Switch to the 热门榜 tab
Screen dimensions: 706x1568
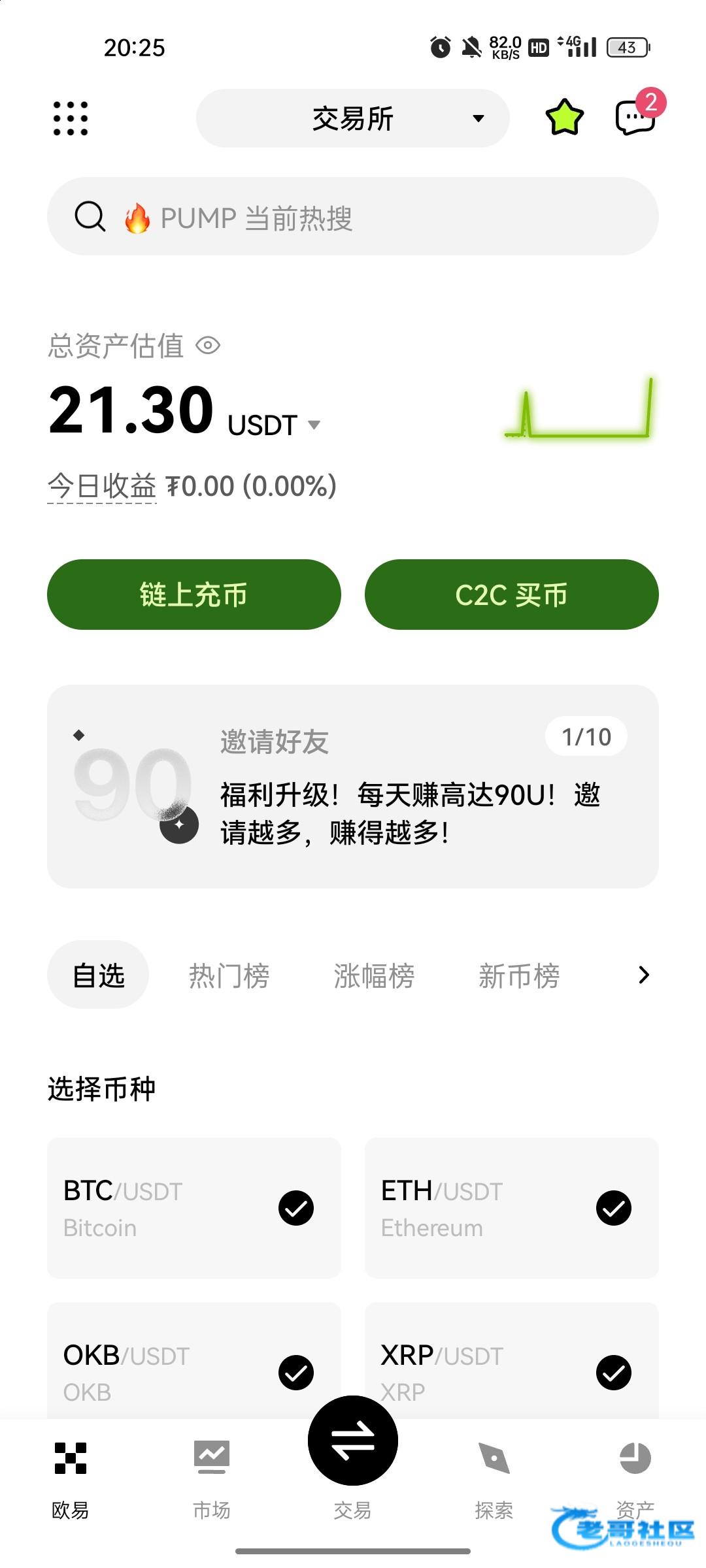[x=229, y=975]
